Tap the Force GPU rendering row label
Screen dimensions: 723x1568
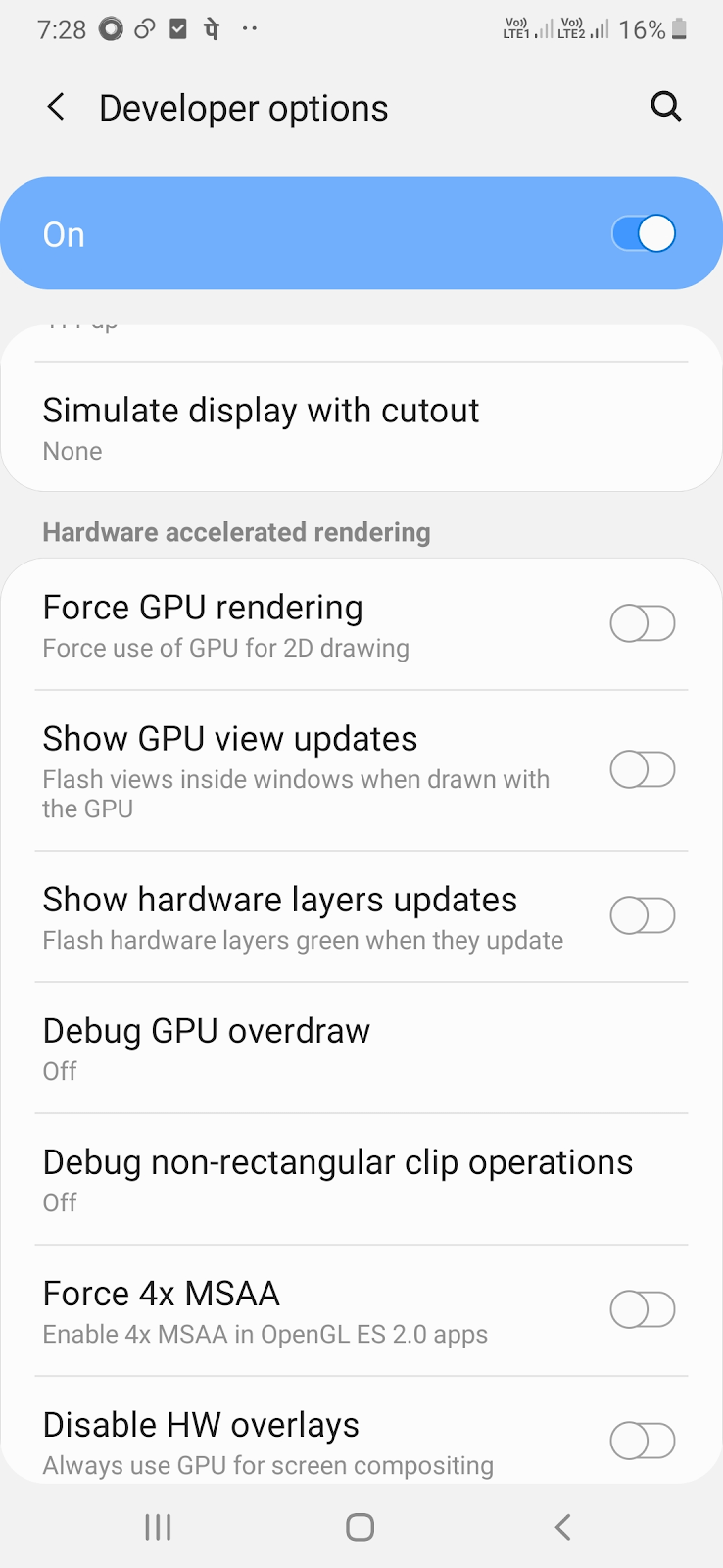[x=202, y=608]
